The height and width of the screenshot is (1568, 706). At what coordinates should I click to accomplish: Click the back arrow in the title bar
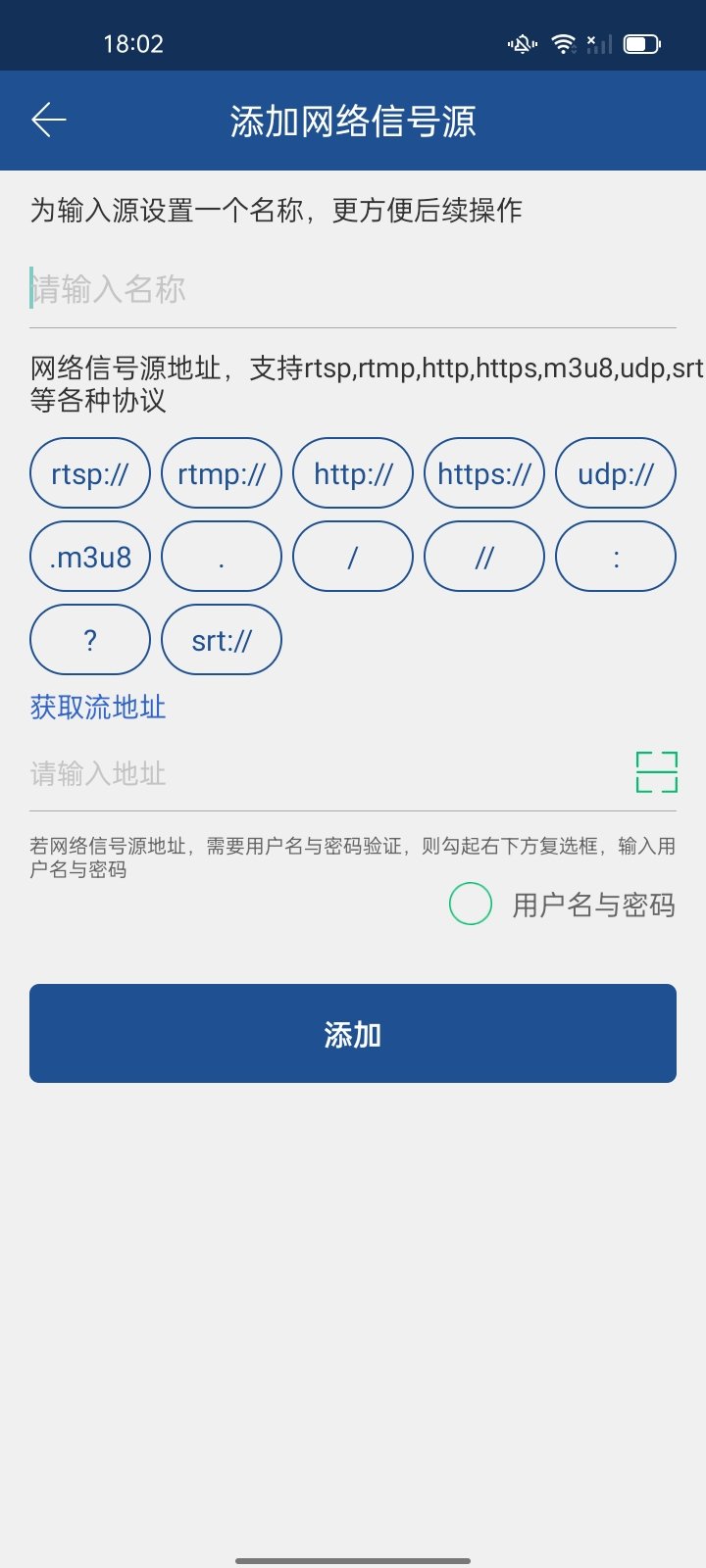point(48,120)
